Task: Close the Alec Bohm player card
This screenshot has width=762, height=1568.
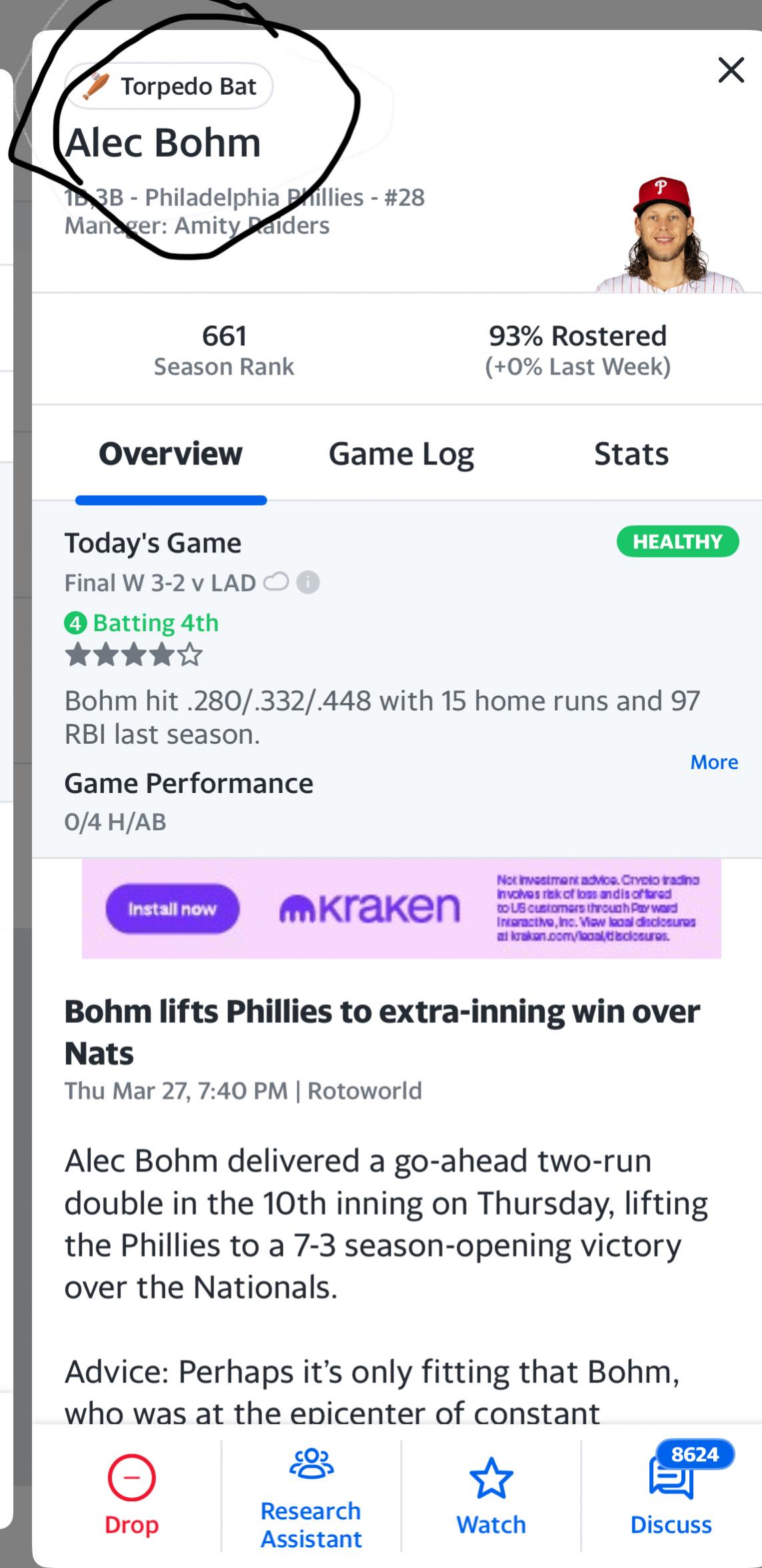Action: (x=731, y=70)
